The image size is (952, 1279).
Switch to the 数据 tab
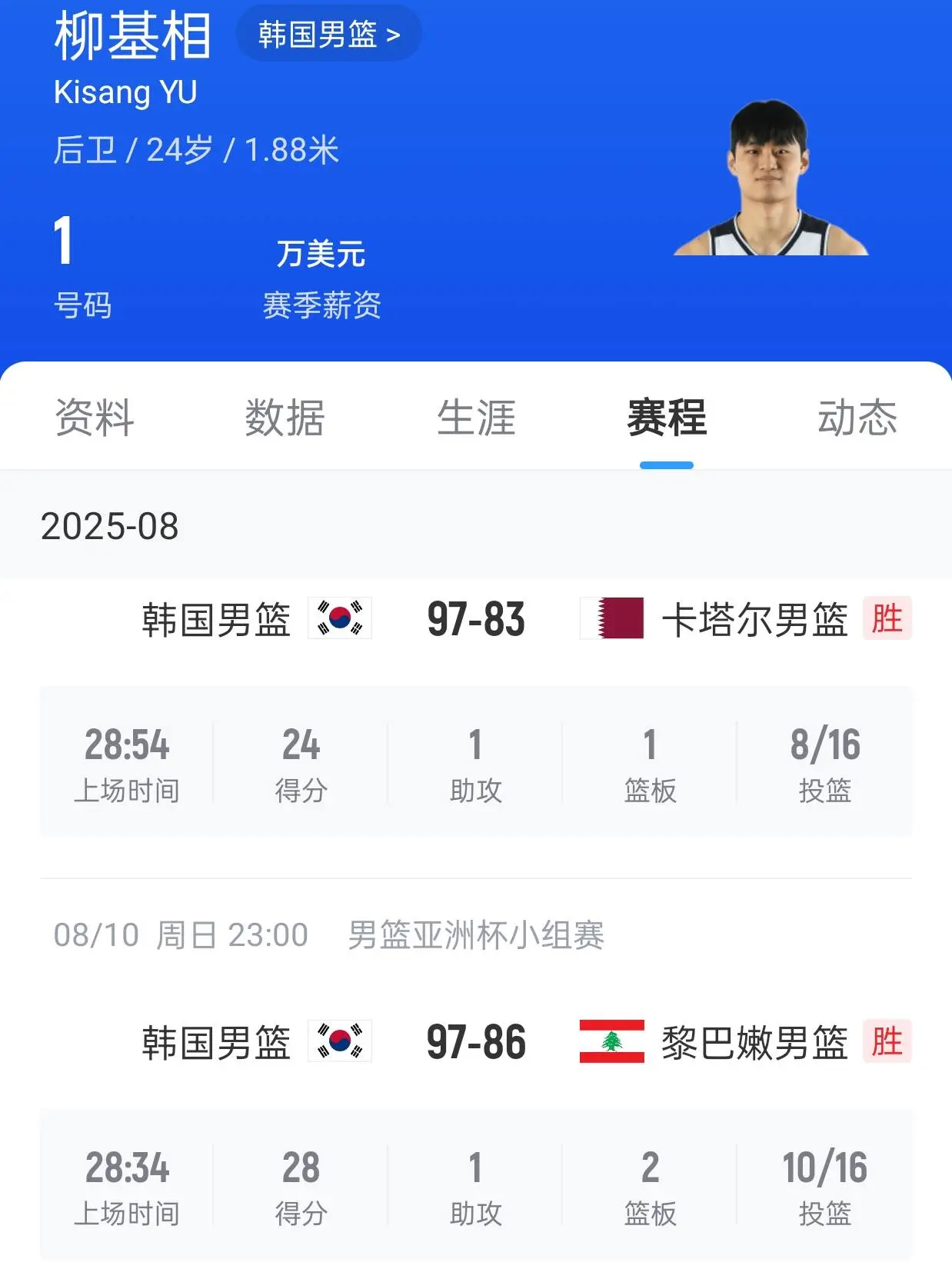283,418
